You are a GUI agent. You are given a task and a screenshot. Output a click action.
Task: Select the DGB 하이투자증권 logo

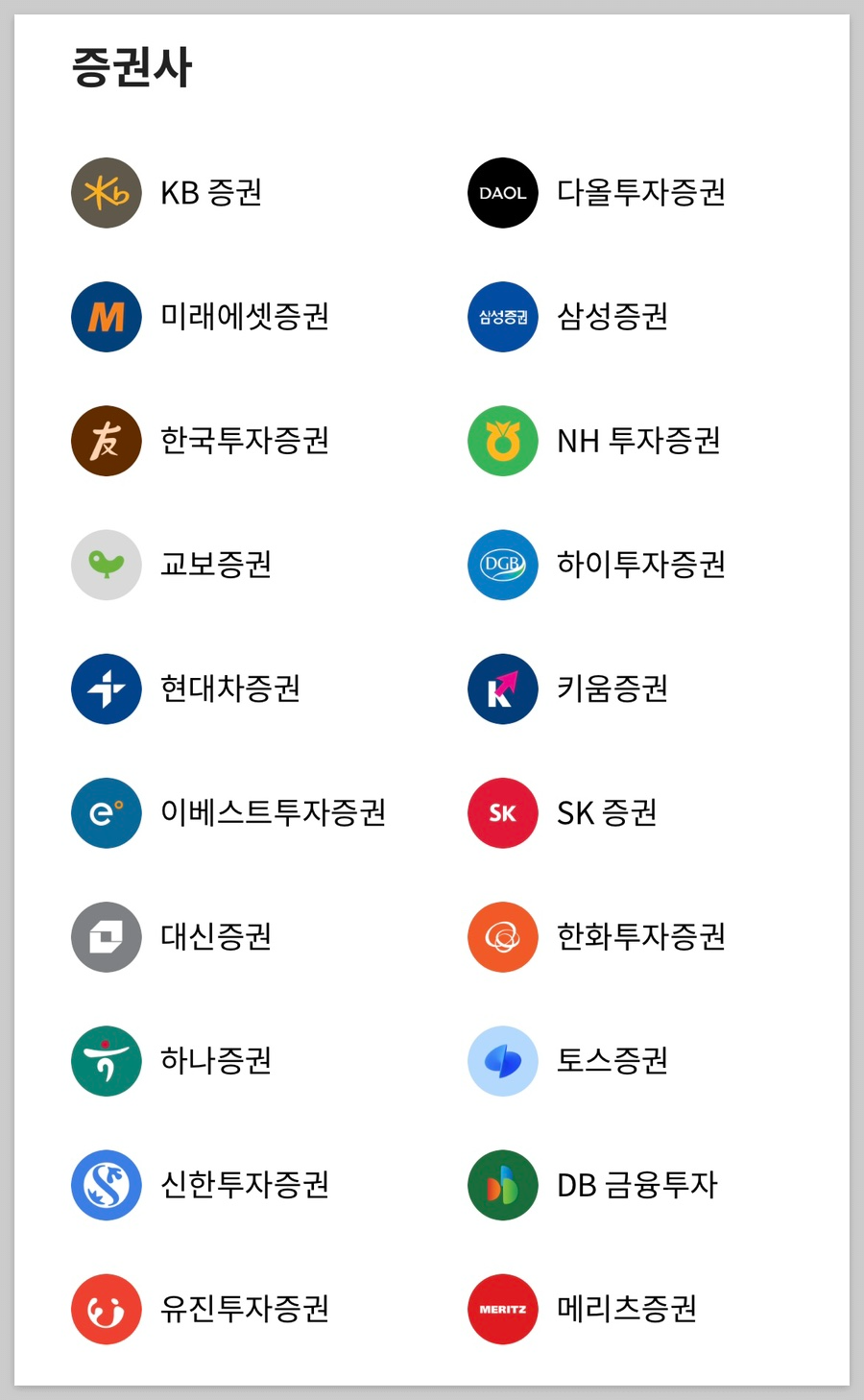click(502, 565)
